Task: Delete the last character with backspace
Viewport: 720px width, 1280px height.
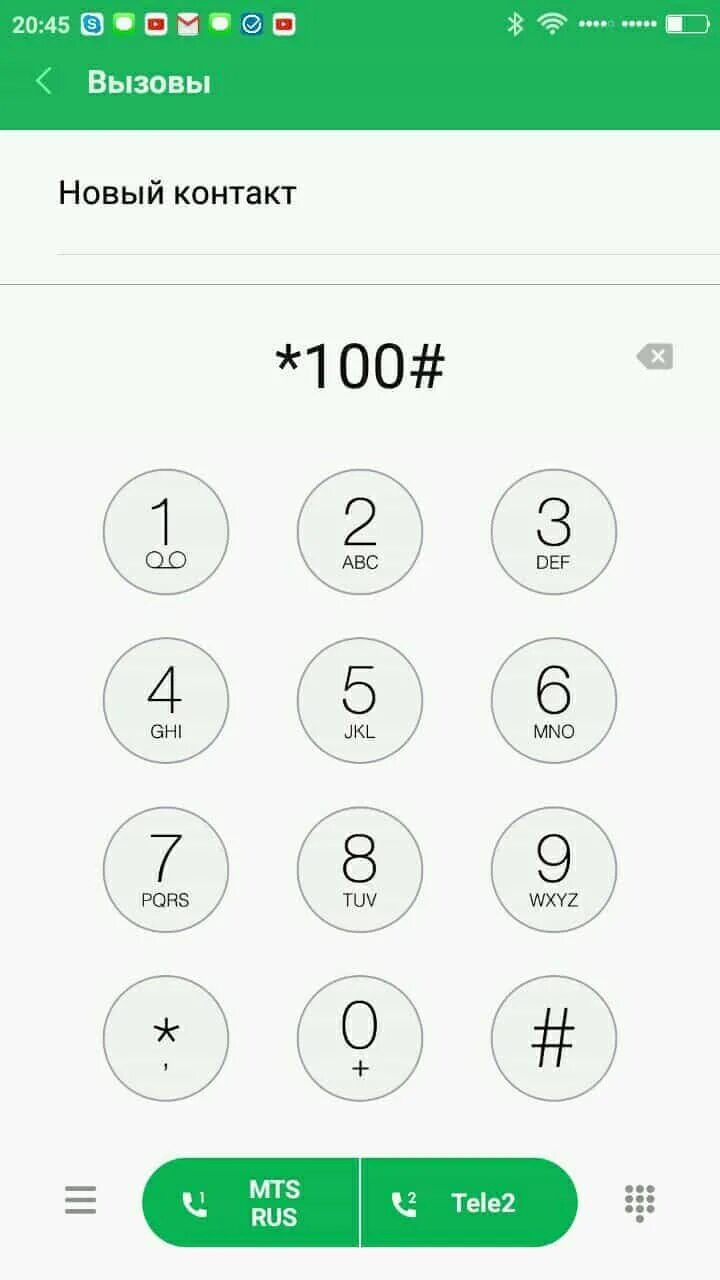Action: (x=655, y=357)
